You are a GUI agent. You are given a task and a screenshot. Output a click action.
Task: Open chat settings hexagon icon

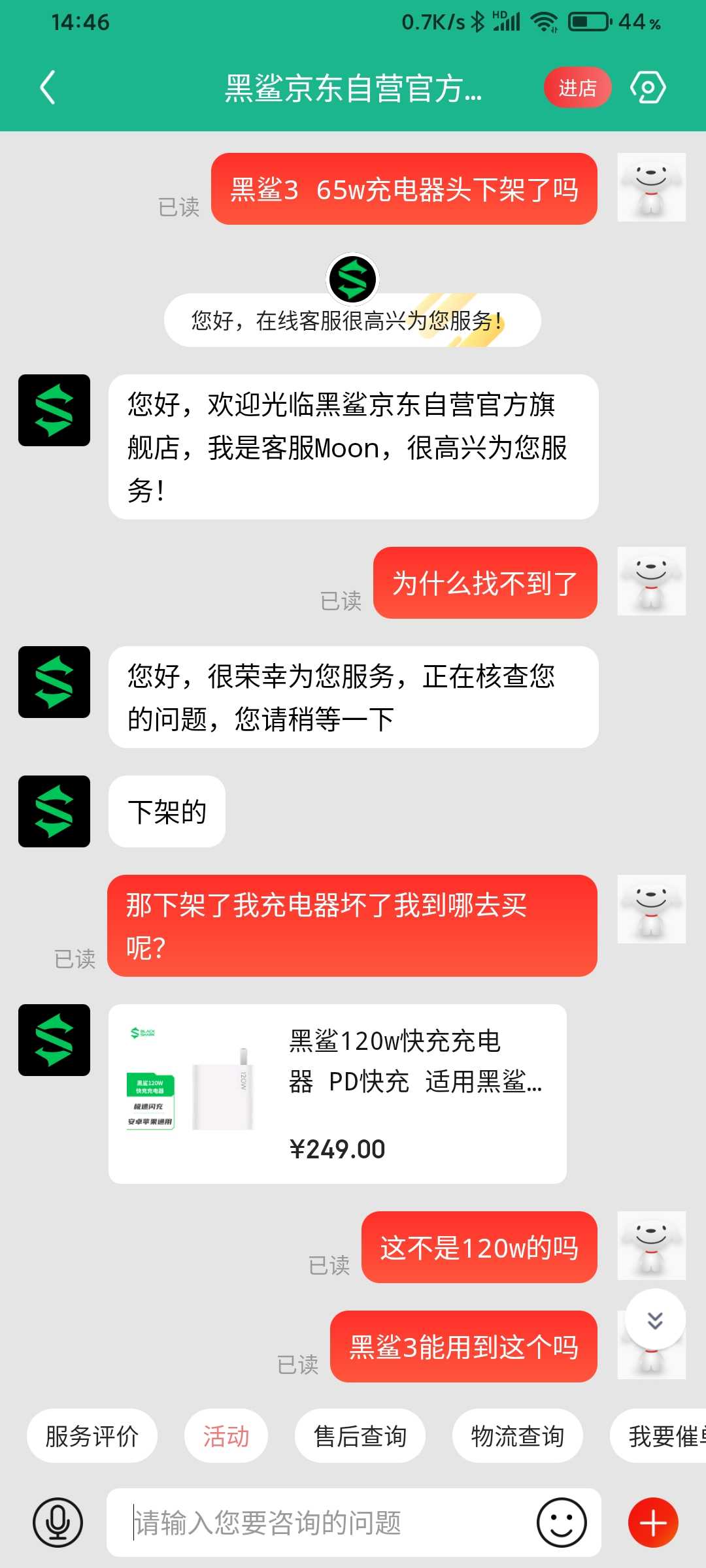(x=648, y=88)
